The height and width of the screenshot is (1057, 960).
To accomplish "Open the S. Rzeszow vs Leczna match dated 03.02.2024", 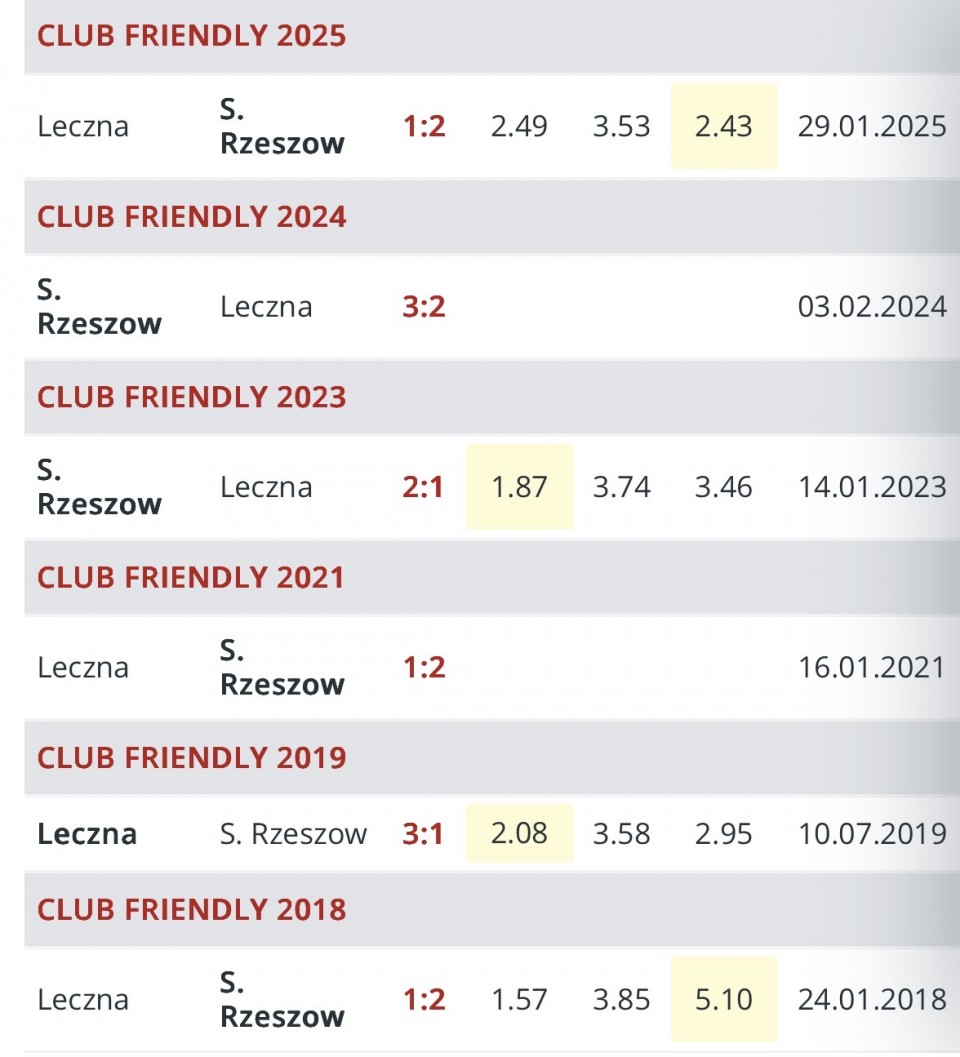I will click(424, 307).
